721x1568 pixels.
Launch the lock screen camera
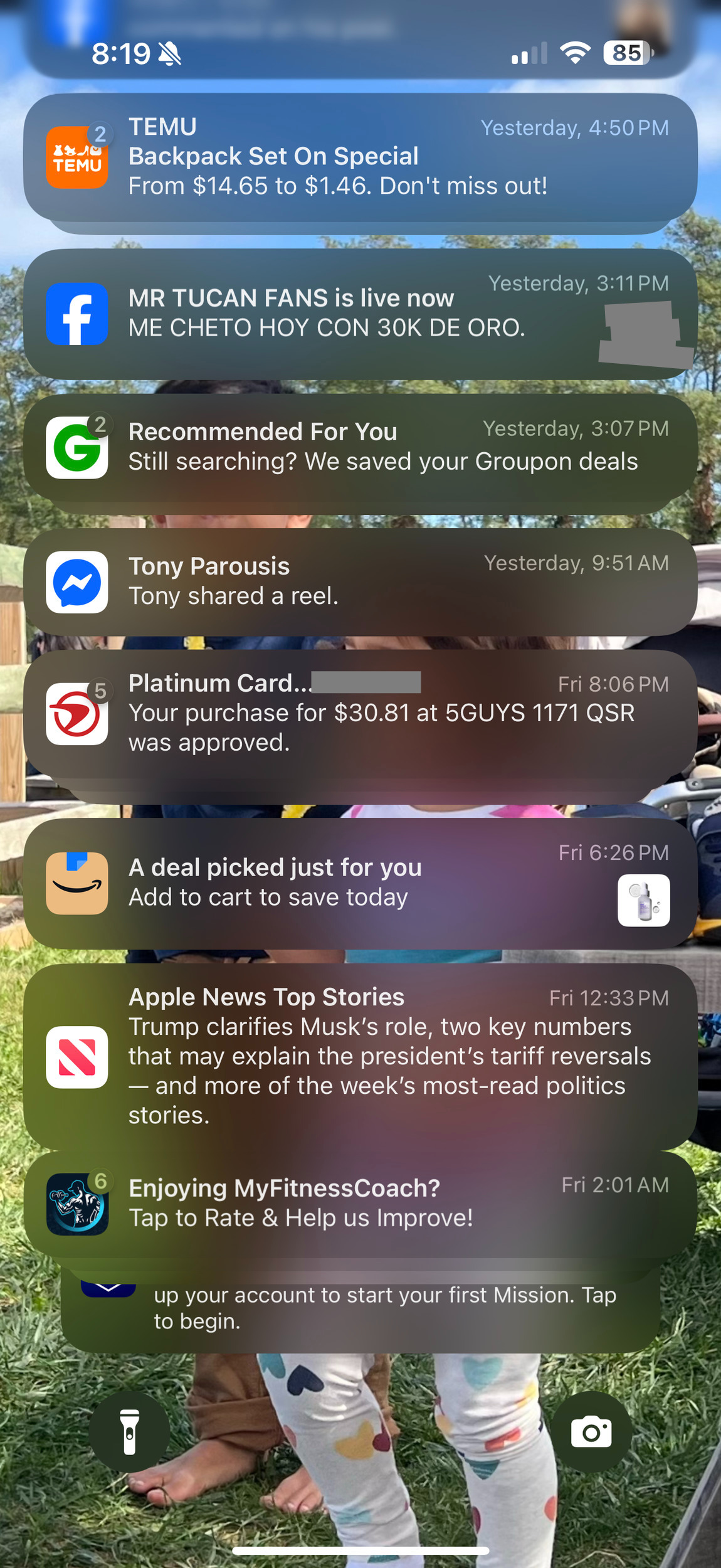click(591, 1432)
